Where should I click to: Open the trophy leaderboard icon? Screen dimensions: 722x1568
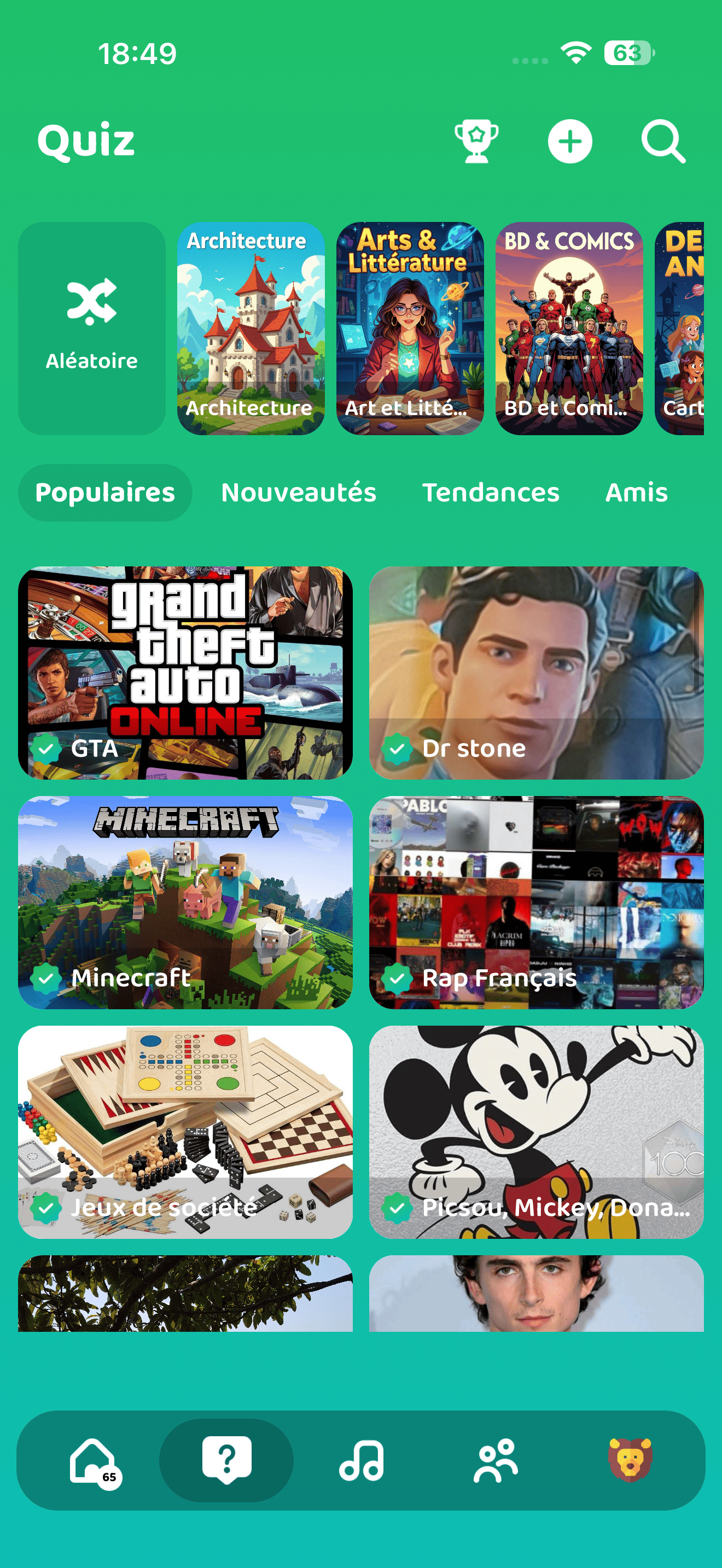pyautogui.click(x=476, y=141)
